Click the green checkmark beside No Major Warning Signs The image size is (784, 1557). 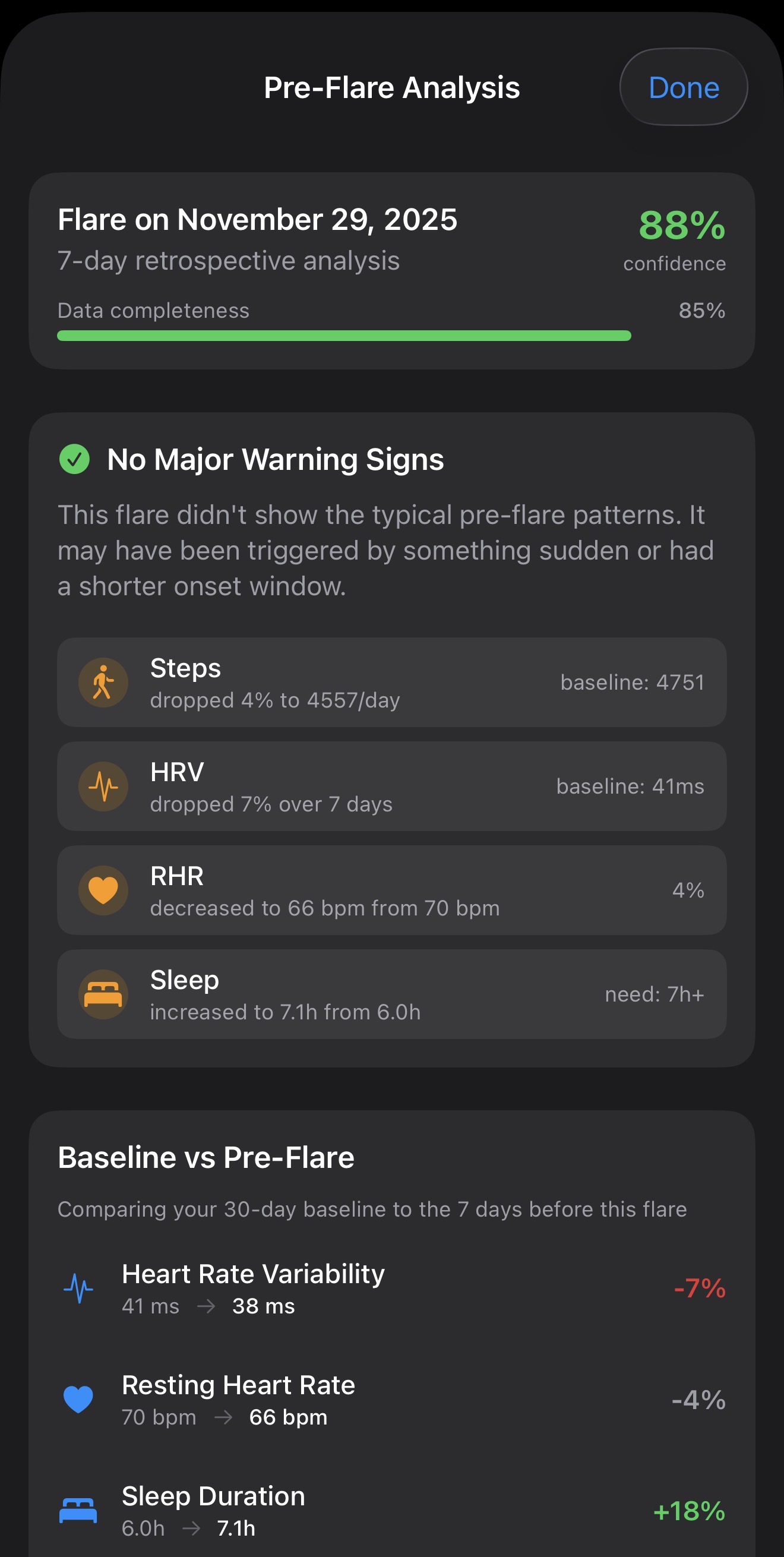pos(75,459)
